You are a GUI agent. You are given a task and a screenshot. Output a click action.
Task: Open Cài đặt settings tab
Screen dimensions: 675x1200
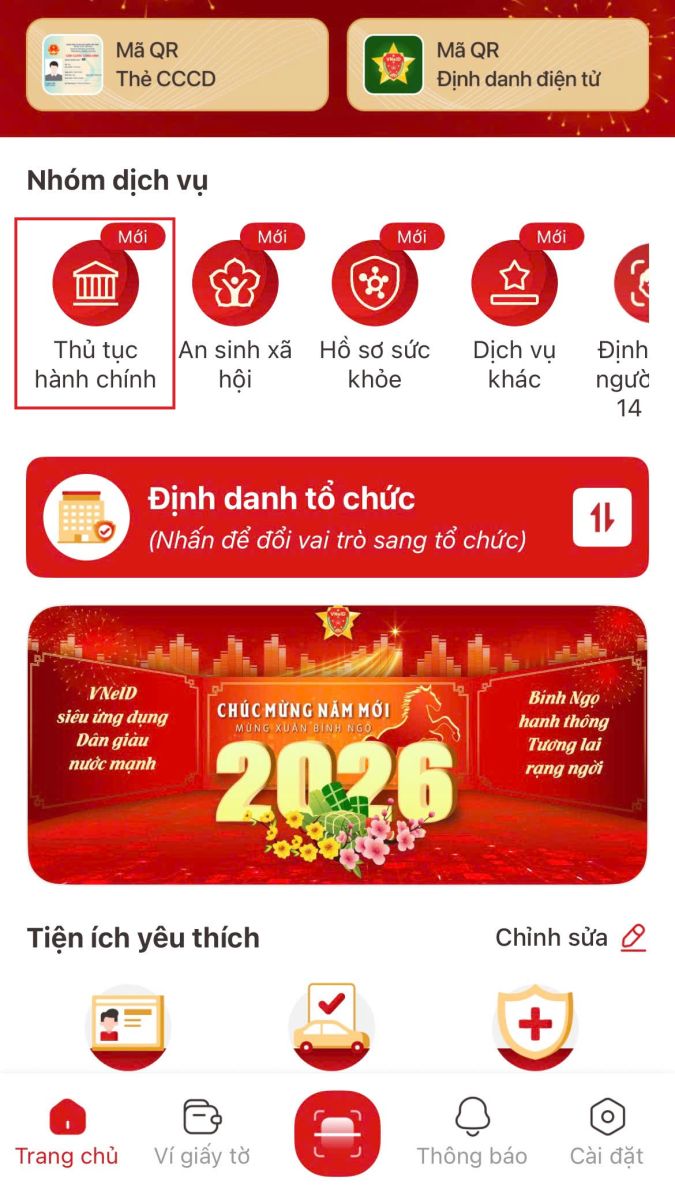[x=607, y=1134]
